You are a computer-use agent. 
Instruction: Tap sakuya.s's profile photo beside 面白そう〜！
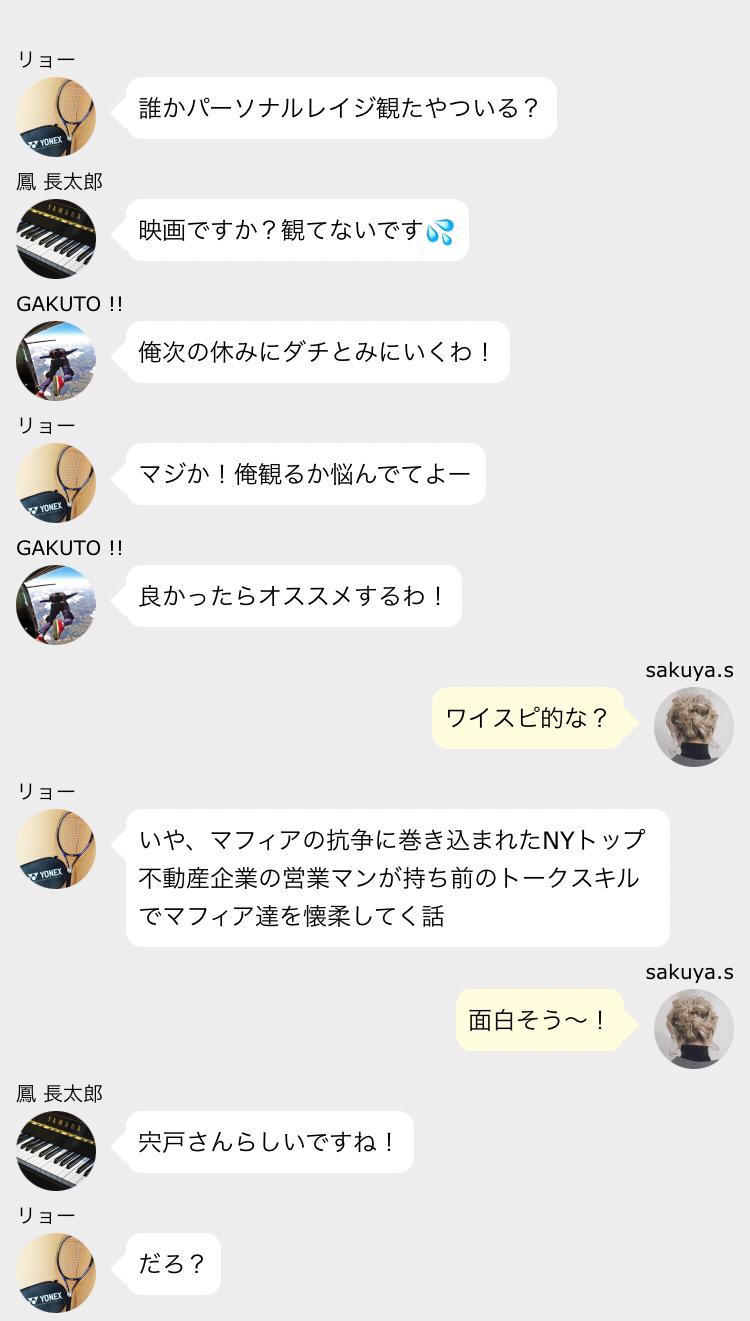click(x=693, y=1029)
